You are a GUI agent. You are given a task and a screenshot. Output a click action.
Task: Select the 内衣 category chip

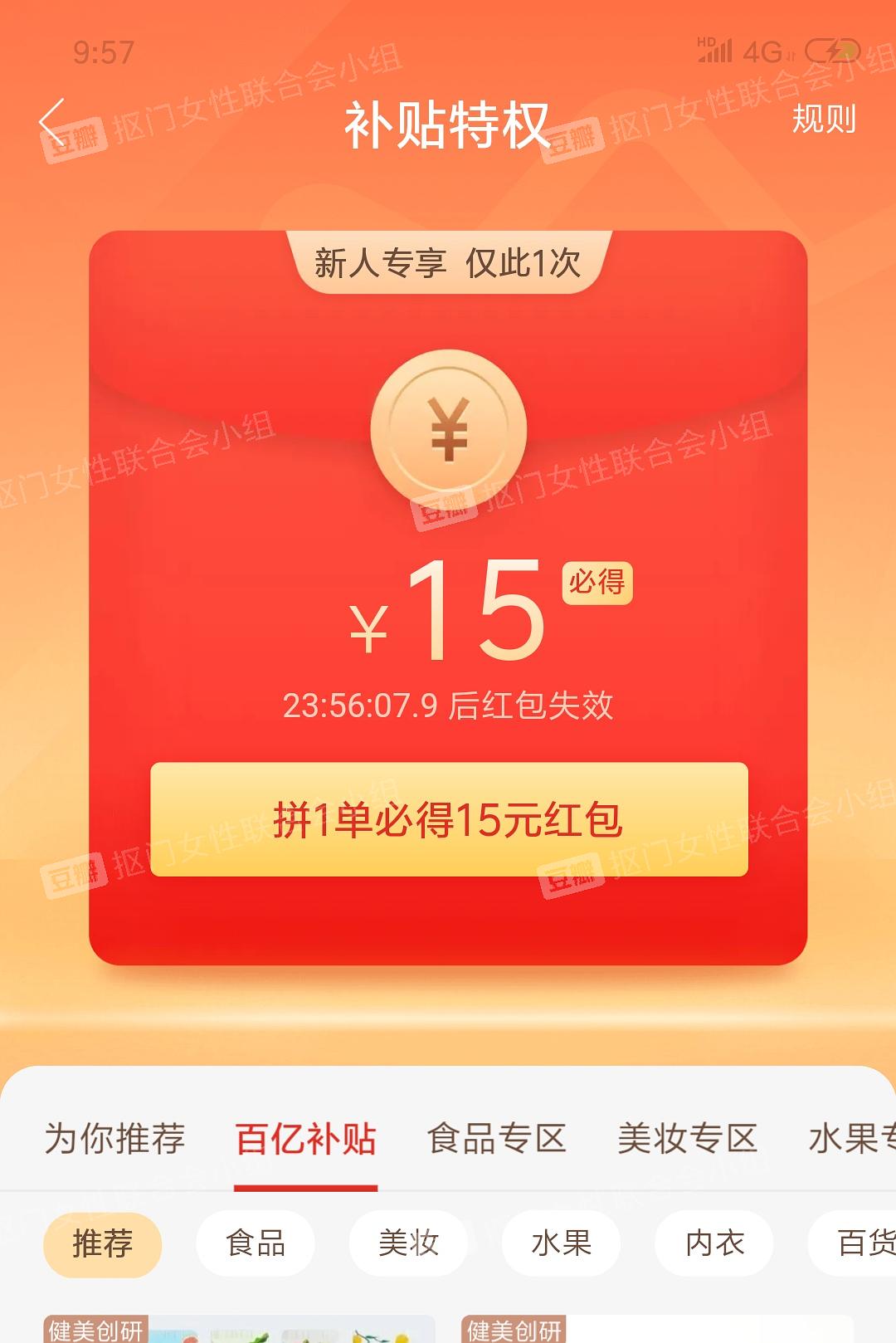pos(714,1243)
